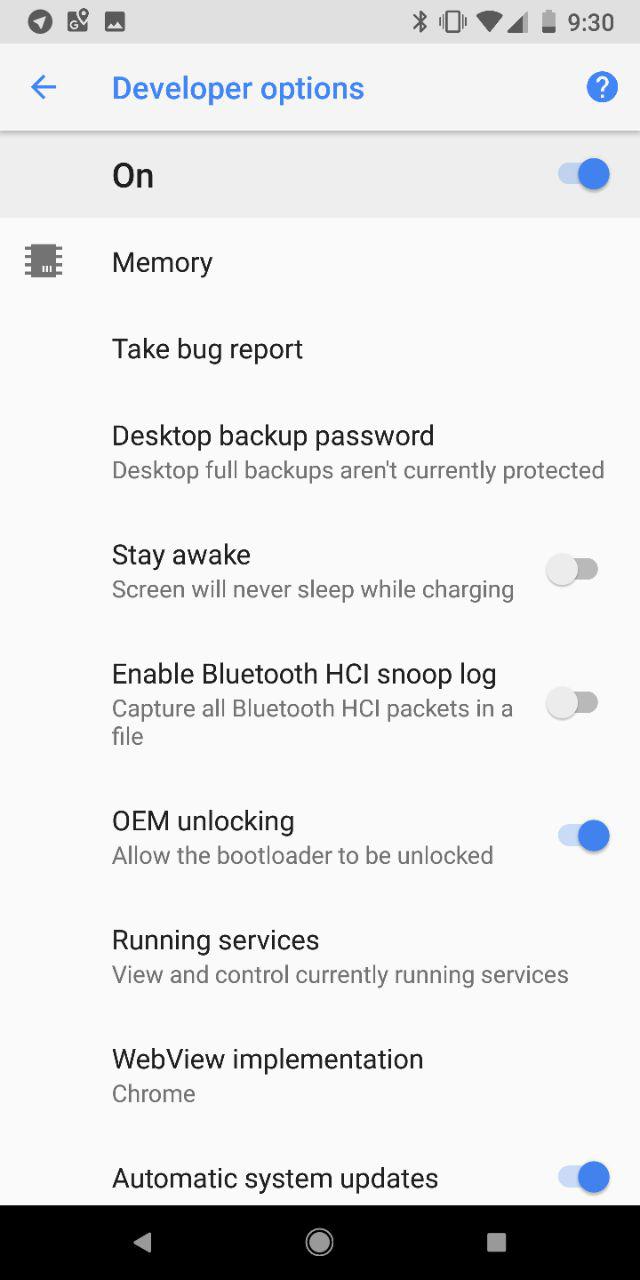Tap the system home button
This screenshot has width=640, height=1280.
click(320, 1242)
